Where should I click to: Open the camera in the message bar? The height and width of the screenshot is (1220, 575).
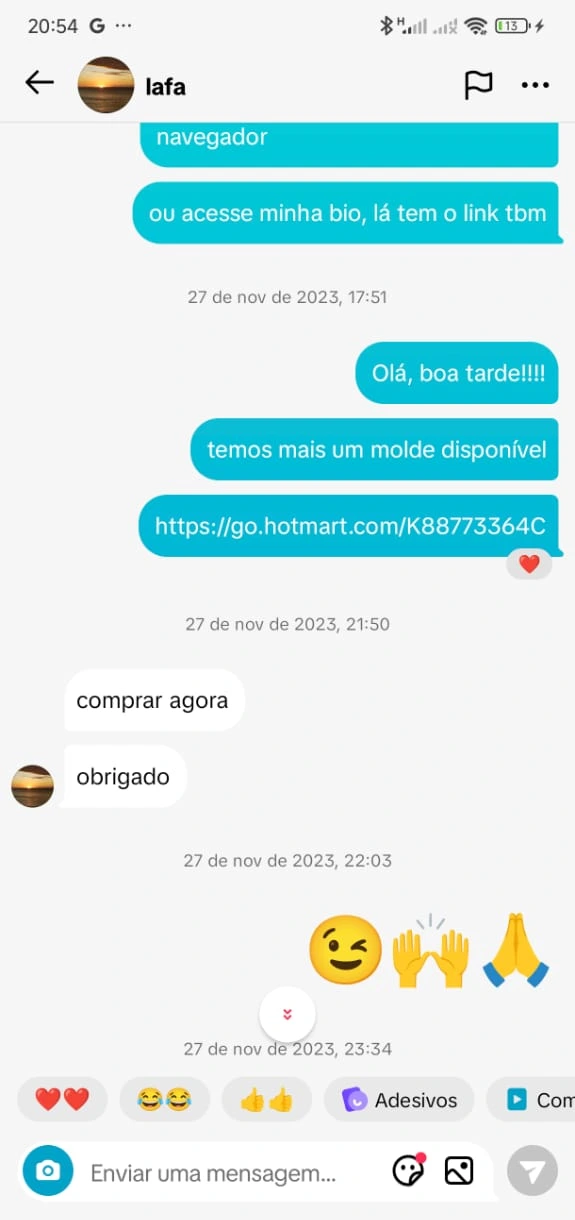[x=48, y=1171]
